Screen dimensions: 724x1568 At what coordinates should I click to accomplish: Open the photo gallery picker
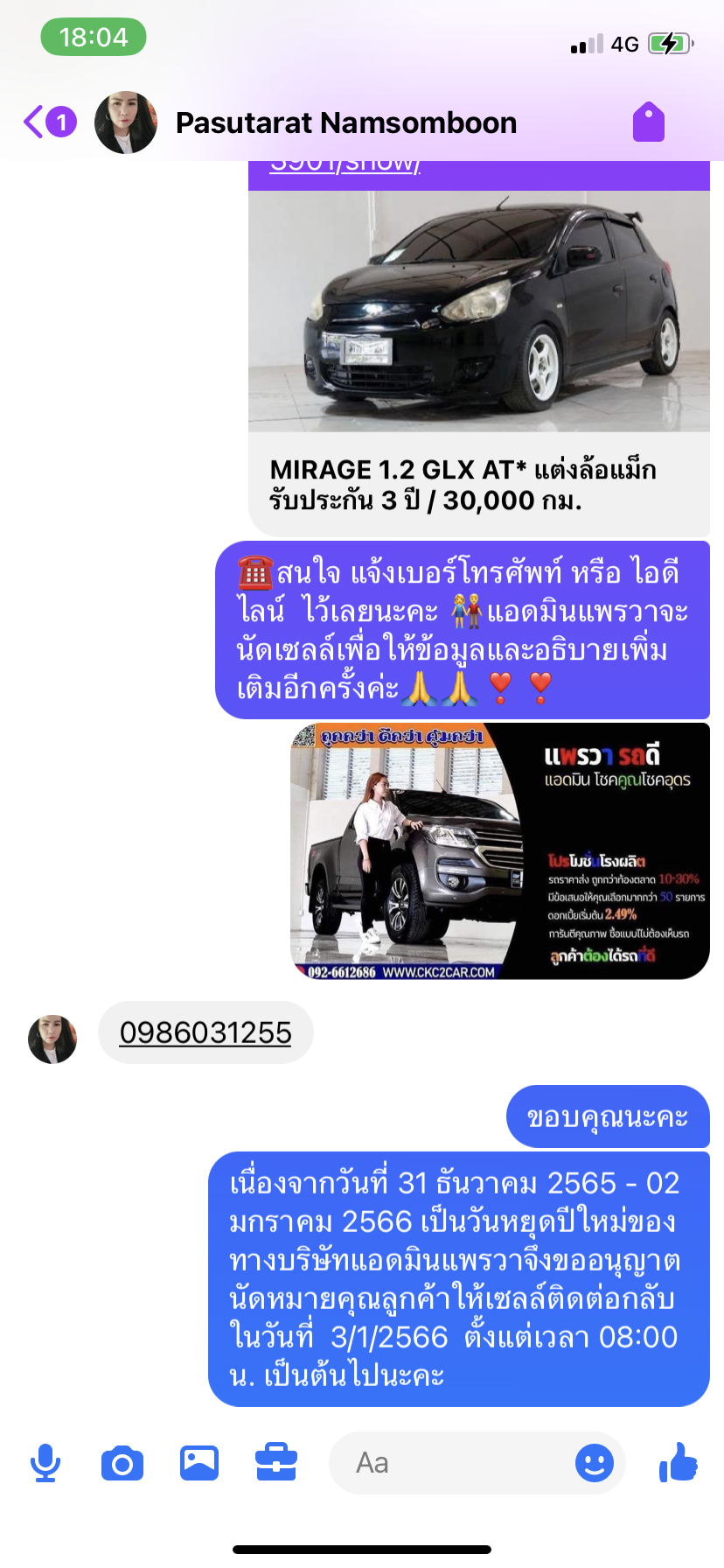[x=199, y=1463]
